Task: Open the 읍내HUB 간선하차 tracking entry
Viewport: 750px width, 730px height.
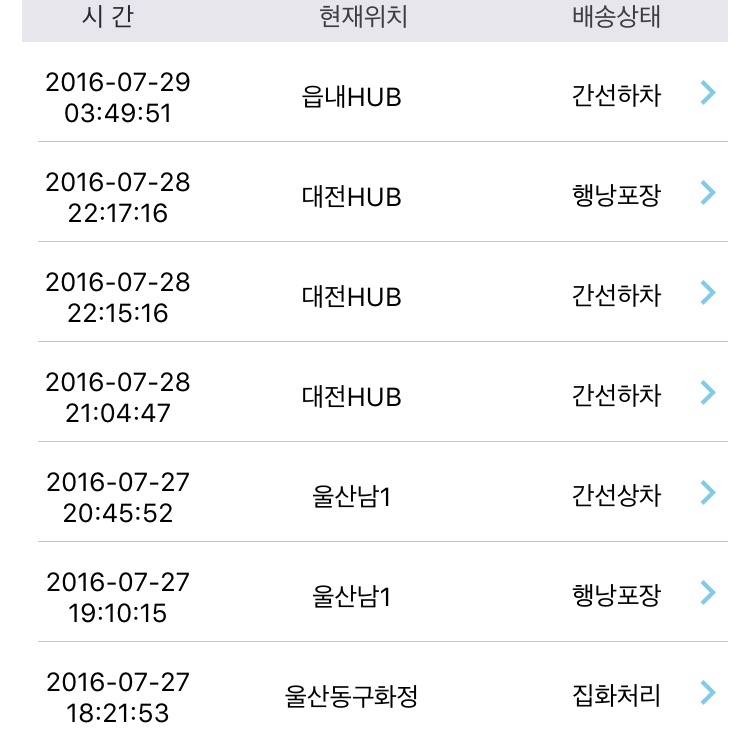Action: (x=708, y=94)
